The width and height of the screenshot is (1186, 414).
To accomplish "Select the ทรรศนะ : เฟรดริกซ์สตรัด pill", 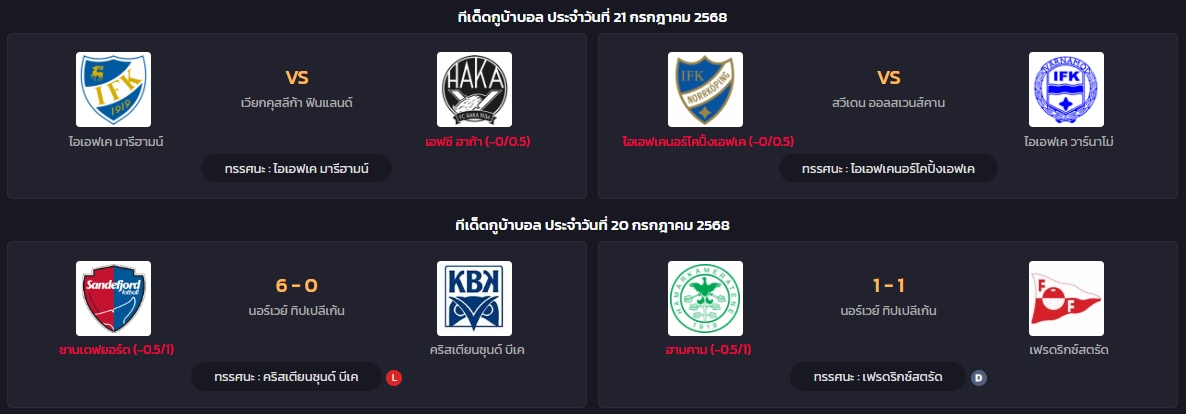I will [876, 377].
